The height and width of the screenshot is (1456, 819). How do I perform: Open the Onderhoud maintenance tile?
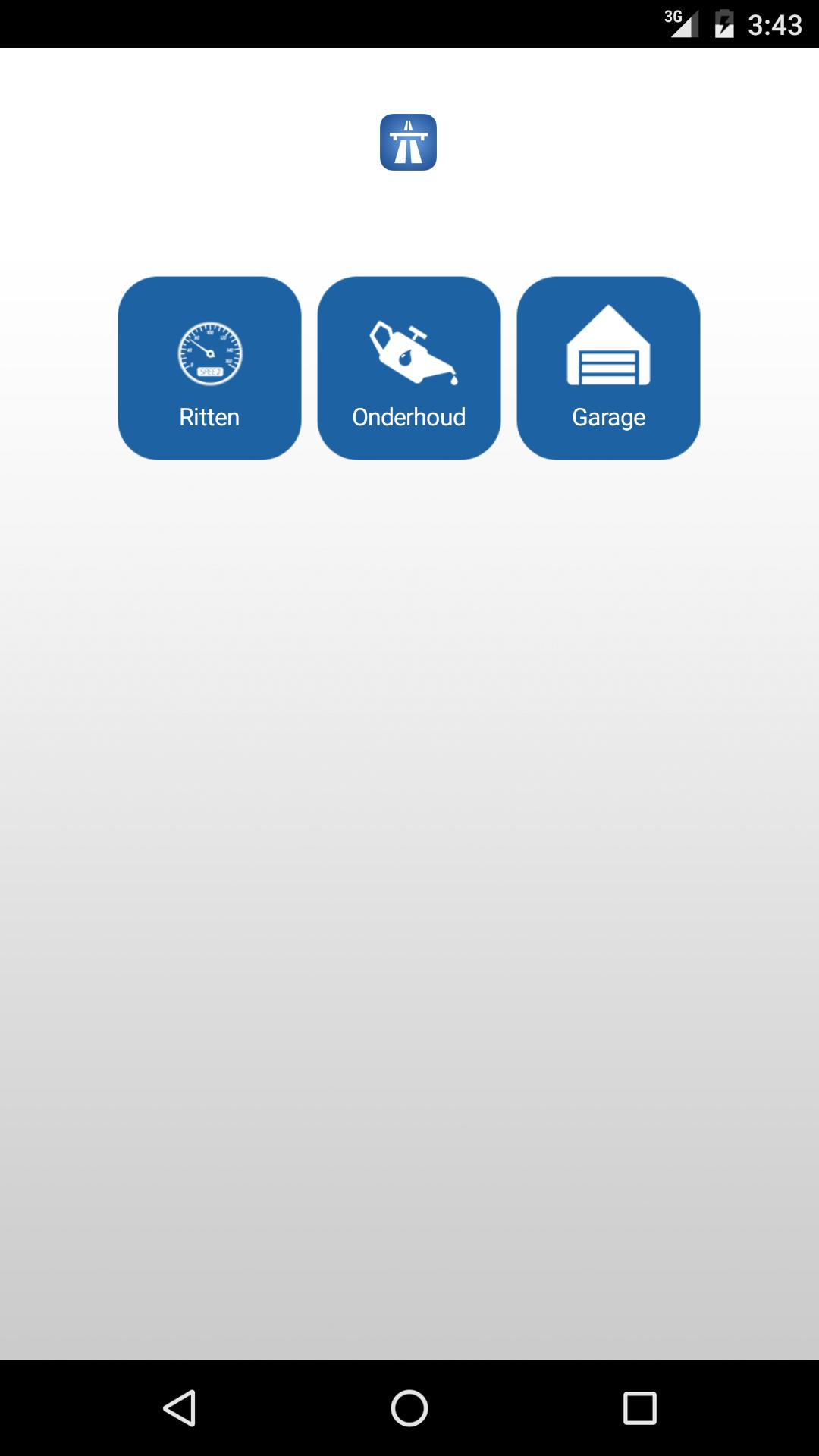pos(409,367)
